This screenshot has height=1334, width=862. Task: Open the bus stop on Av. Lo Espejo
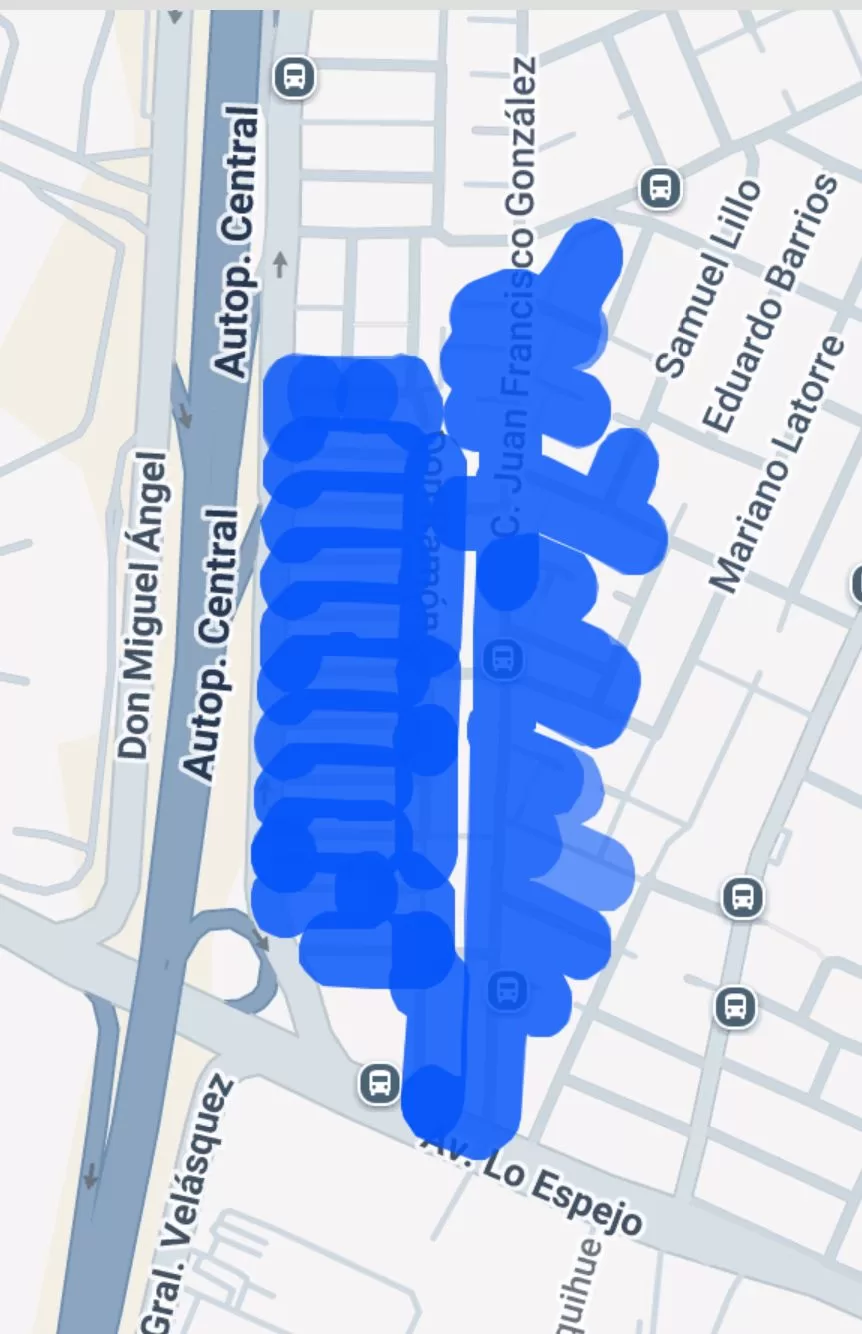380,1083
